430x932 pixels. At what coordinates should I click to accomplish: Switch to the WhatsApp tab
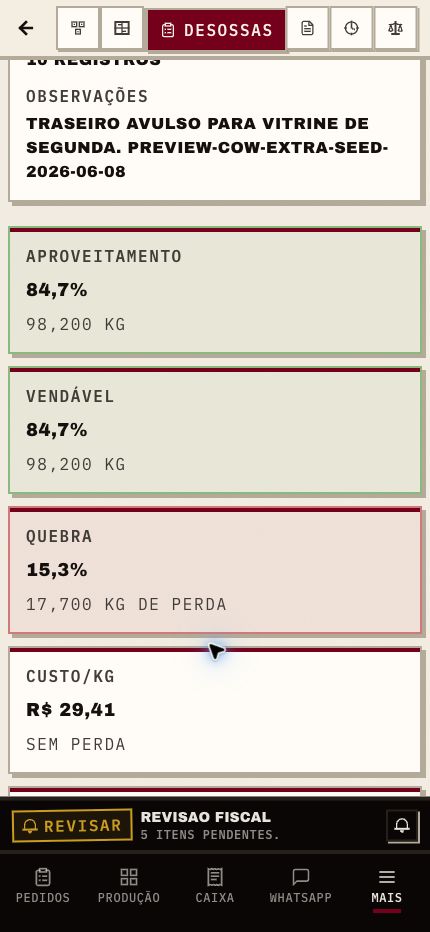pyautogui.click(x=301, y=886)
